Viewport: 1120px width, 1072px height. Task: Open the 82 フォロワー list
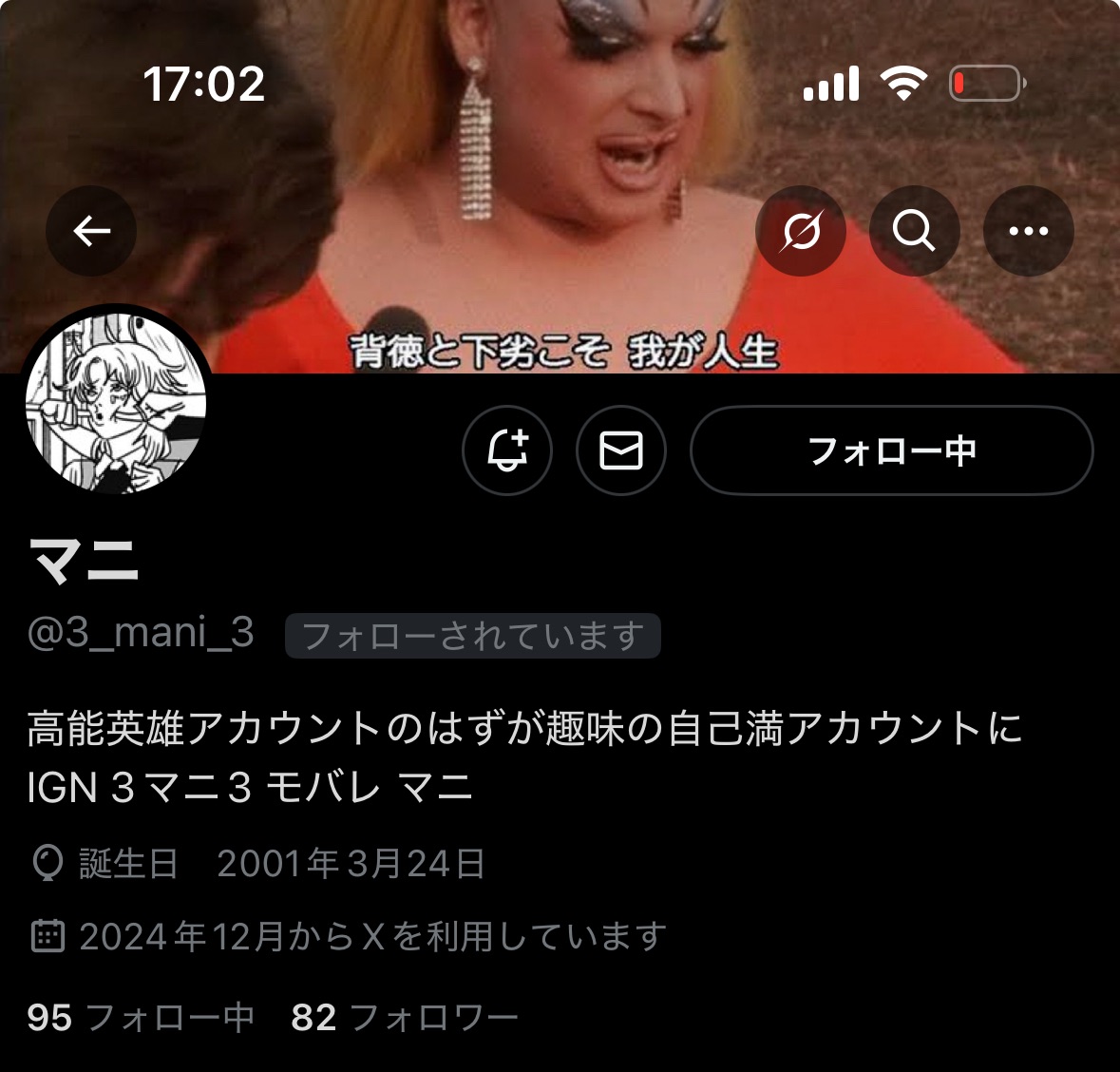tap(405, 1018)
